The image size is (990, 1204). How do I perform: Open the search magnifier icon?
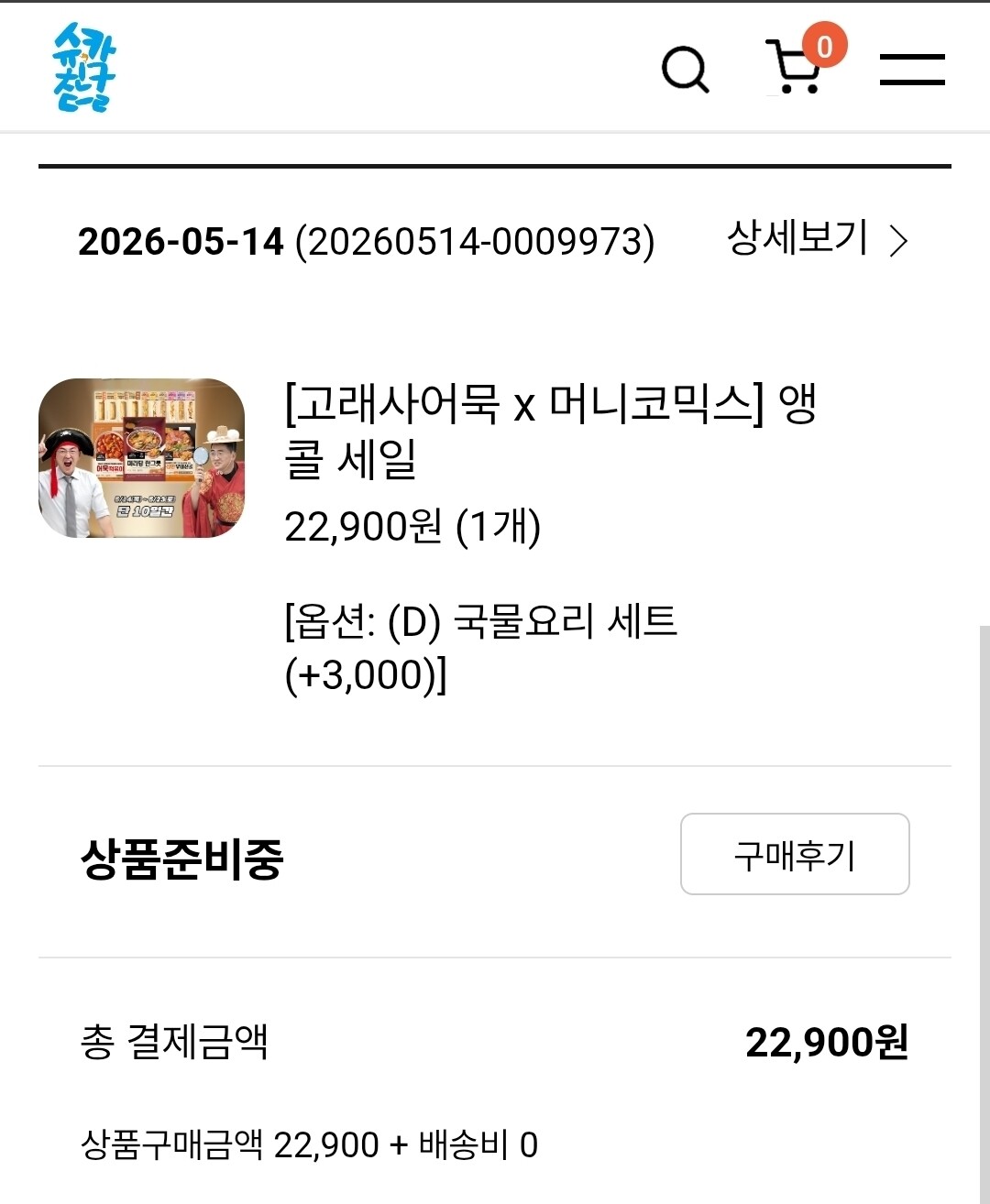(686, 70)
